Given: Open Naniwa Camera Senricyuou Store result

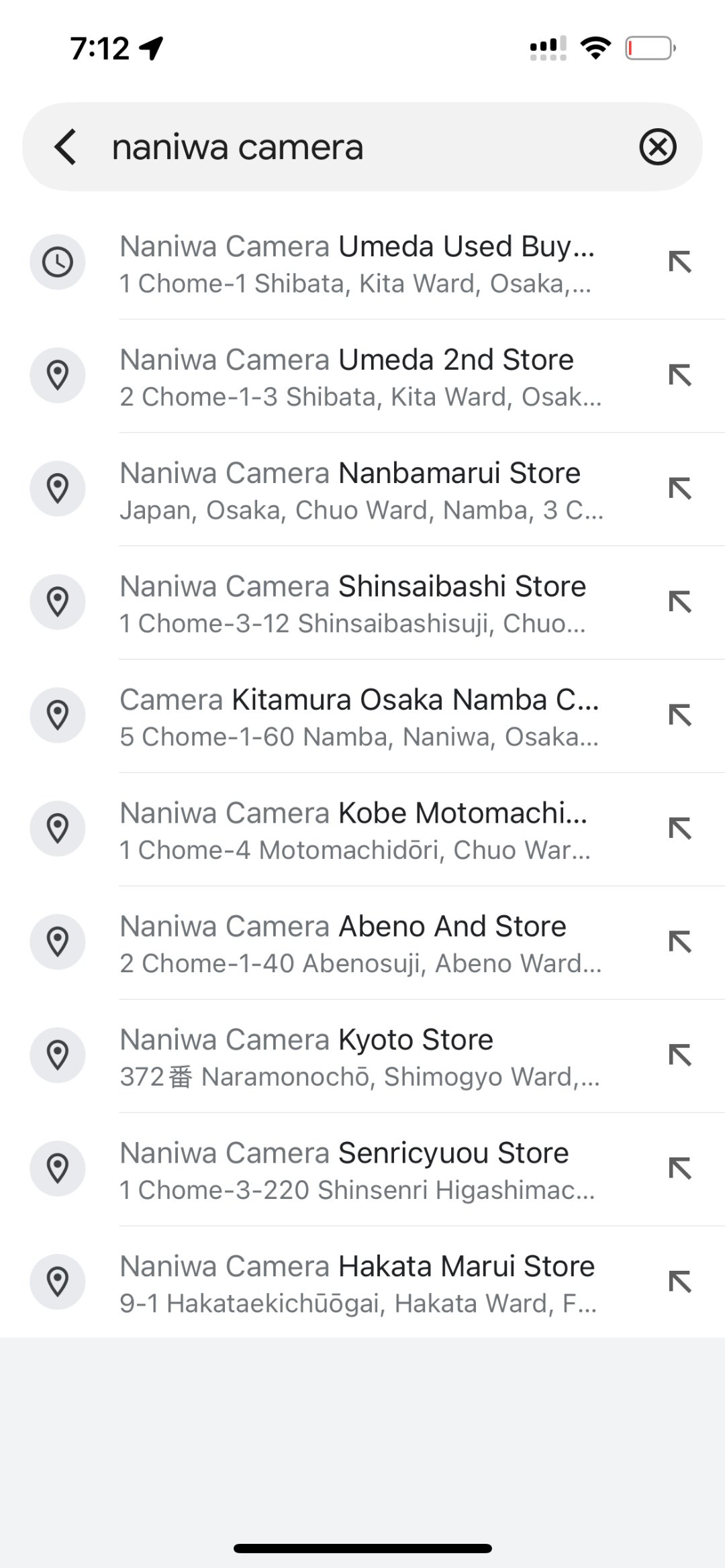Looking at the screenshot, I should (x=356, y=1171).
